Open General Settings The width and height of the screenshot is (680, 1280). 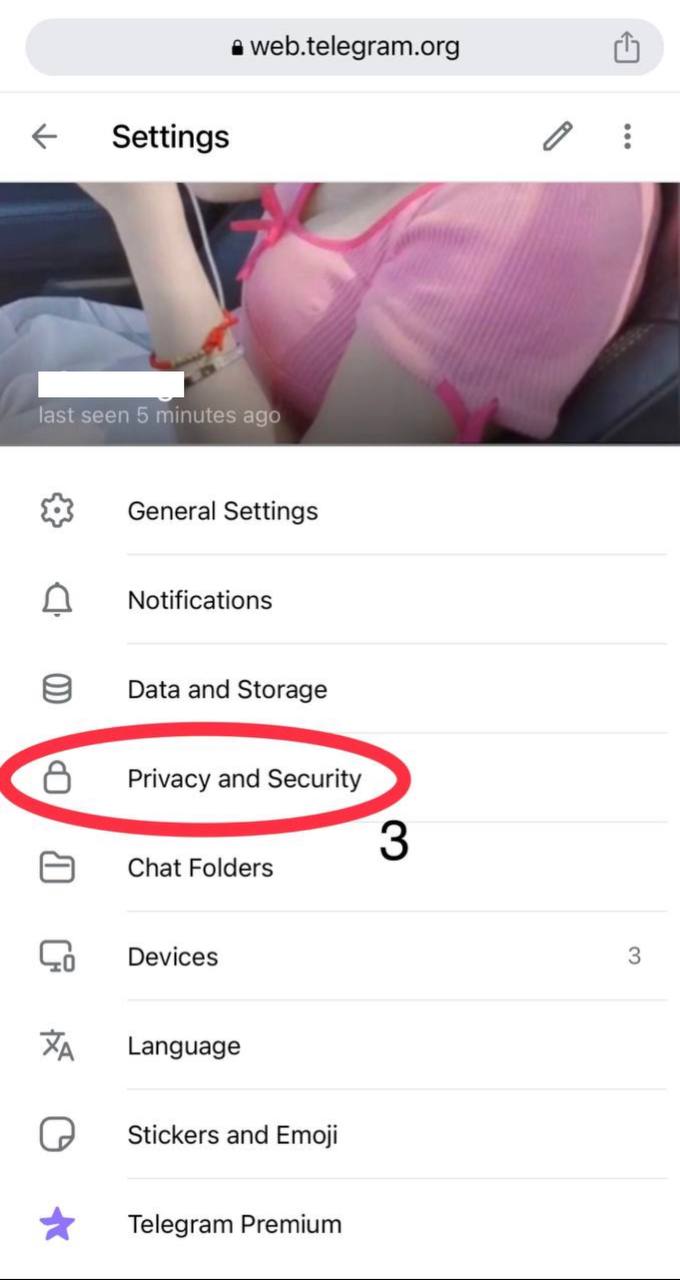(223, 511)
